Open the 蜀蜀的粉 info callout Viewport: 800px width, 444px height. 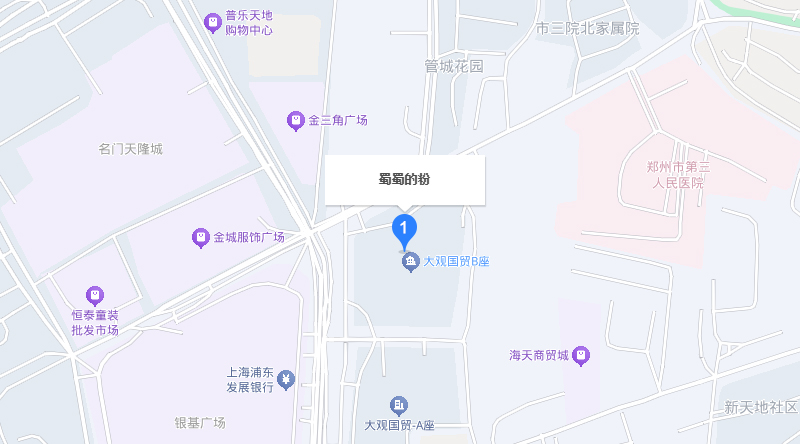[x=404, y=180]
